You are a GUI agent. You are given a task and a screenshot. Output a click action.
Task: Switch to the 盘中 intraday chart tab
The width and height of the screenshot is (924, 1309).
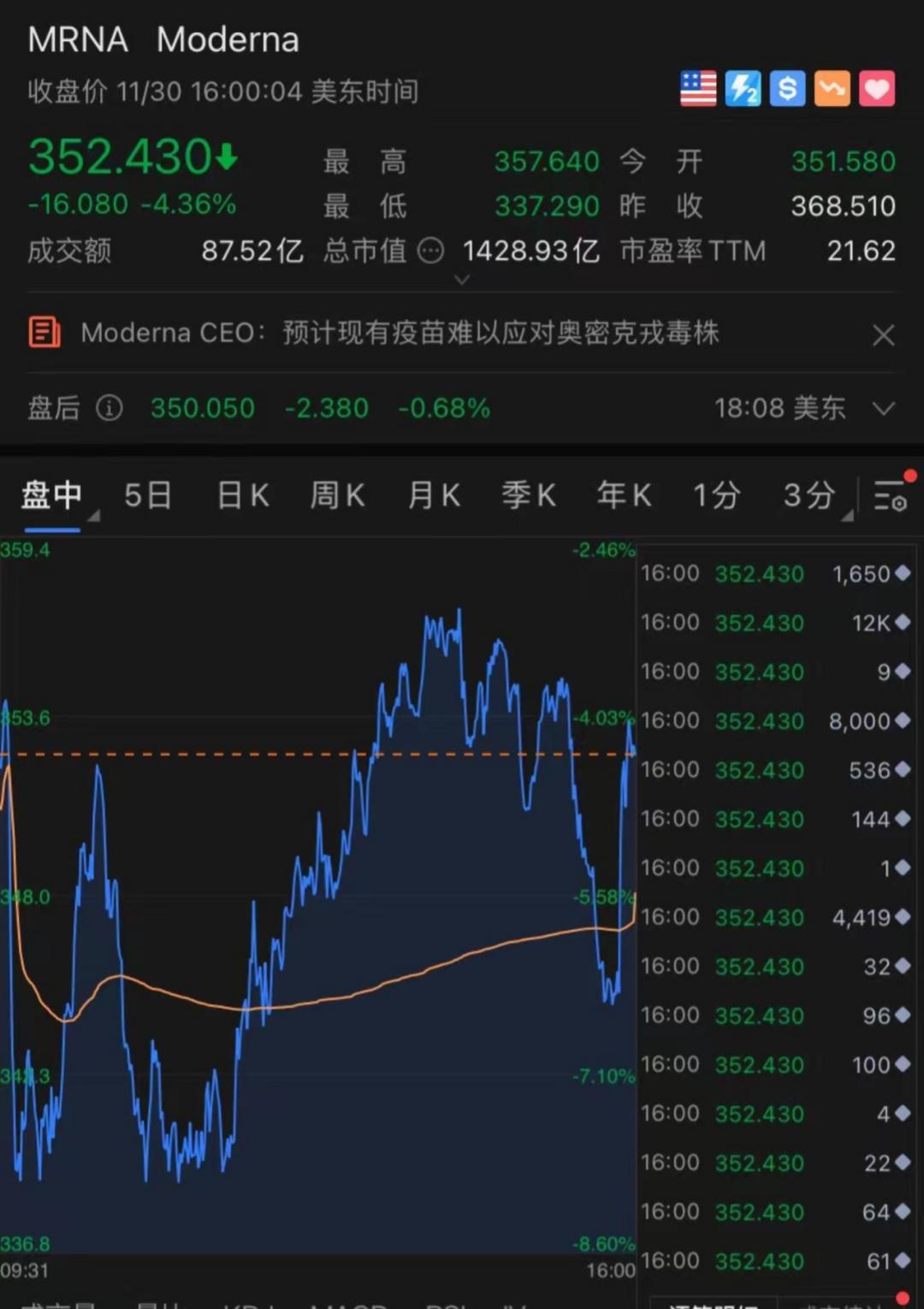tap(51, 495)
